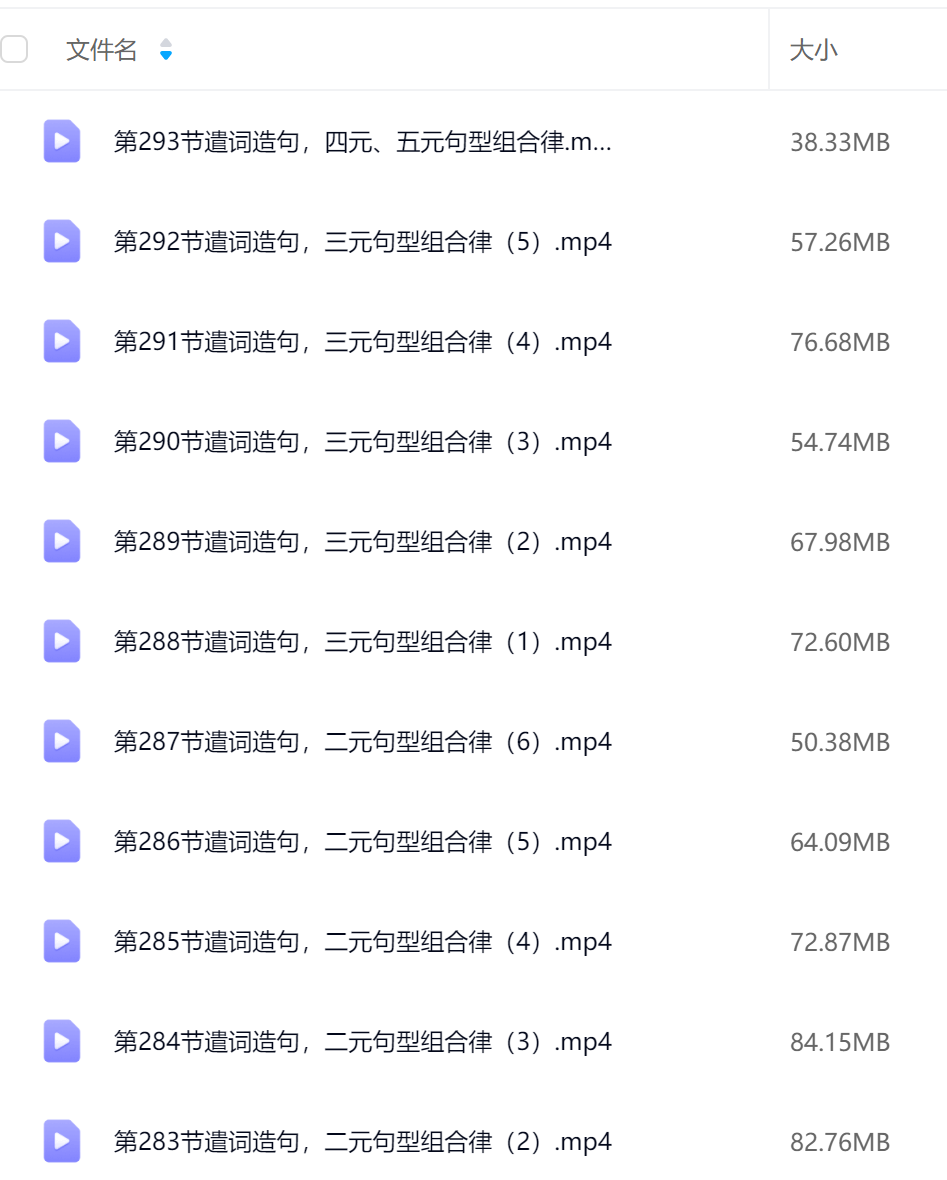Click the video thumbnail icon beside 第292节
This screenshot has width=947, height=1180.
pos(62,241)
